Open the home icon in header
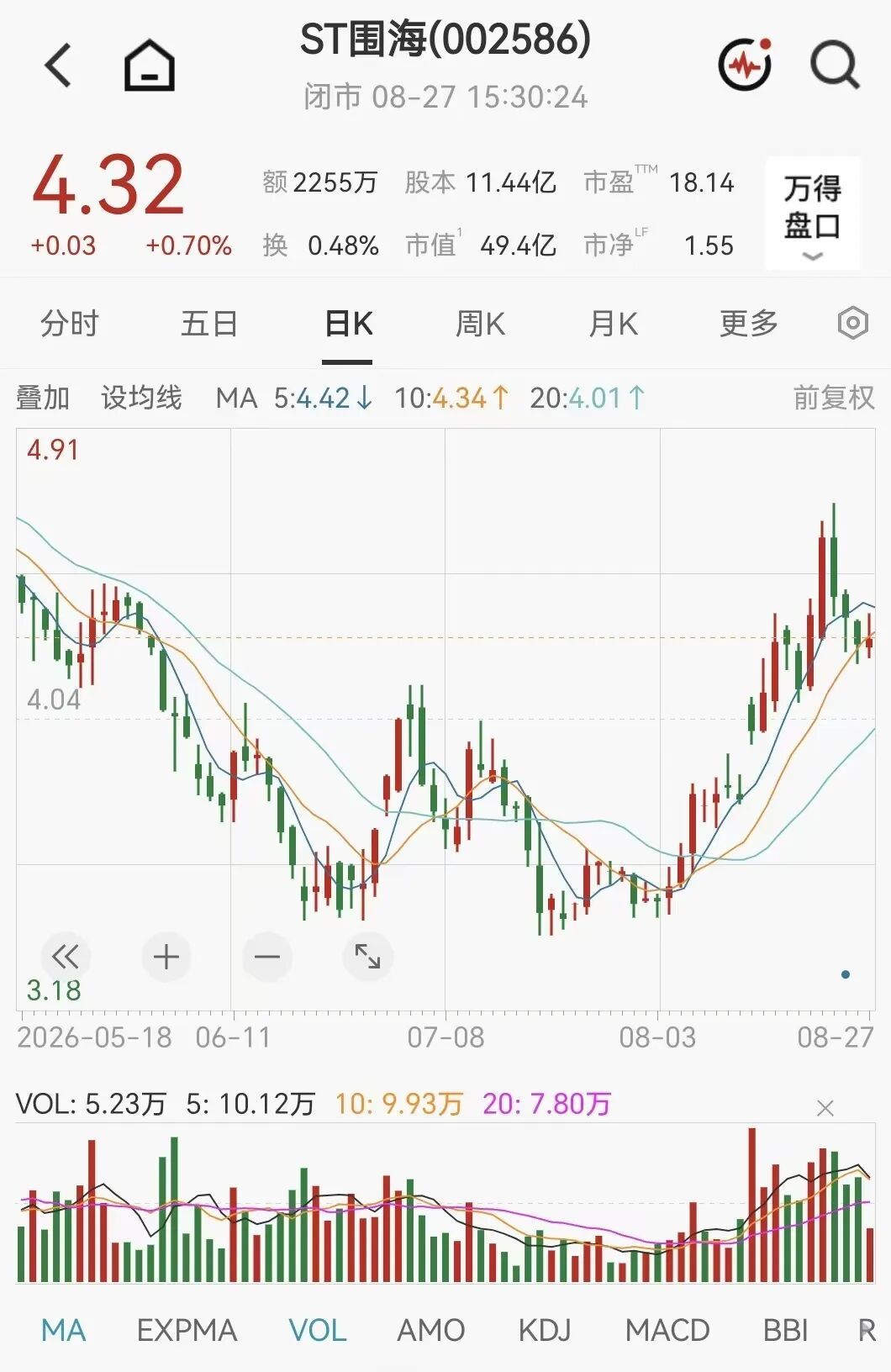 [x=150, y=66]
